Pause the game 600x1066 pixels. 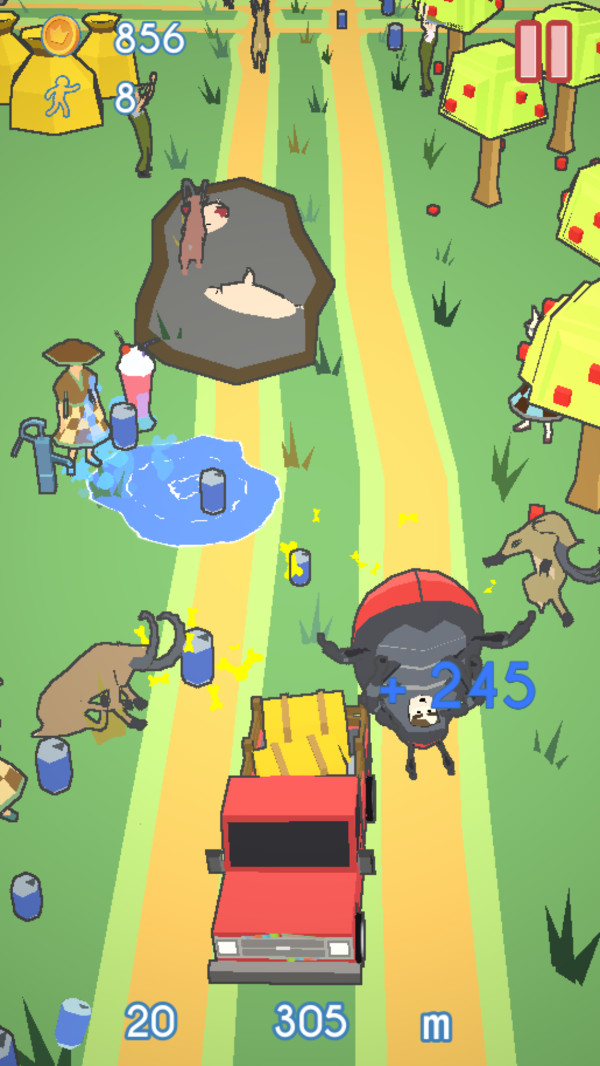click(x=544, y=51)
